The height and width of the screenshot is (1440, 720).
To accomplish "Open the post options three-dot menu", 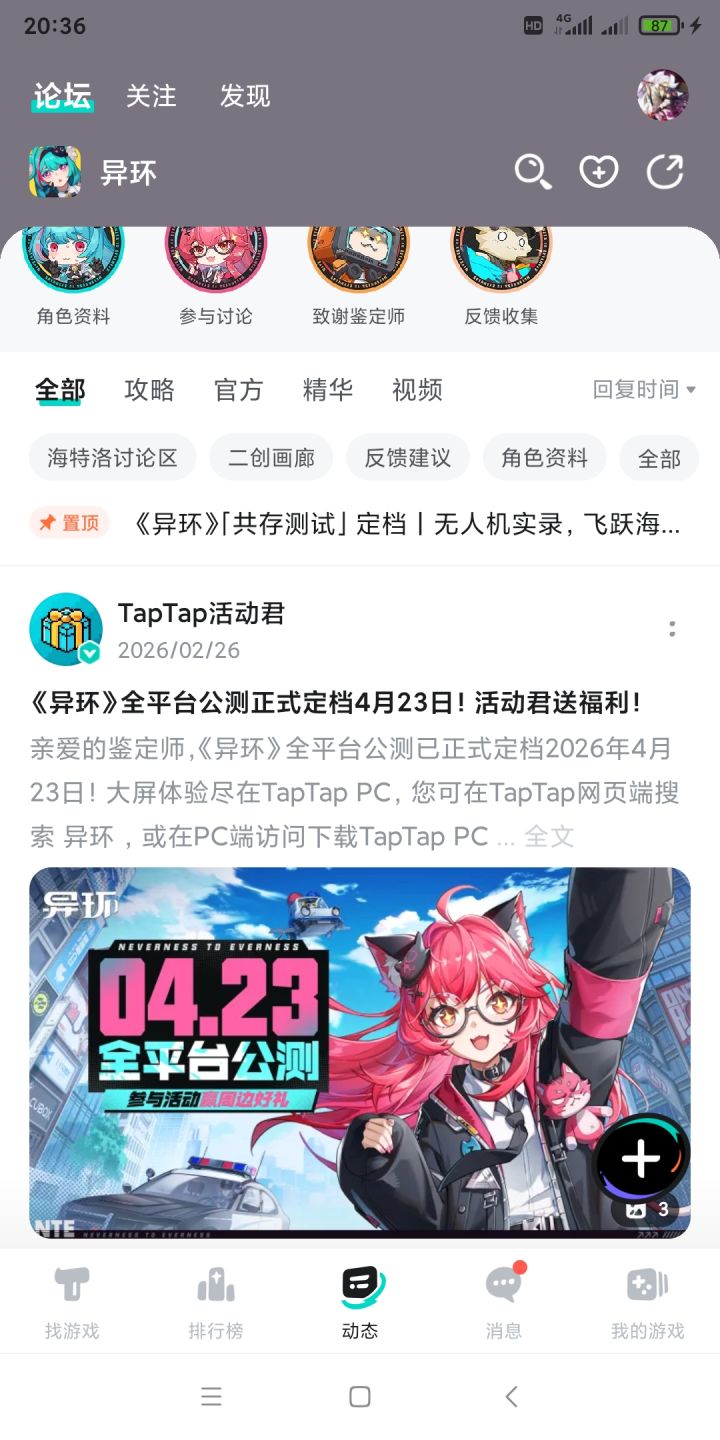I will pos(672,628).
